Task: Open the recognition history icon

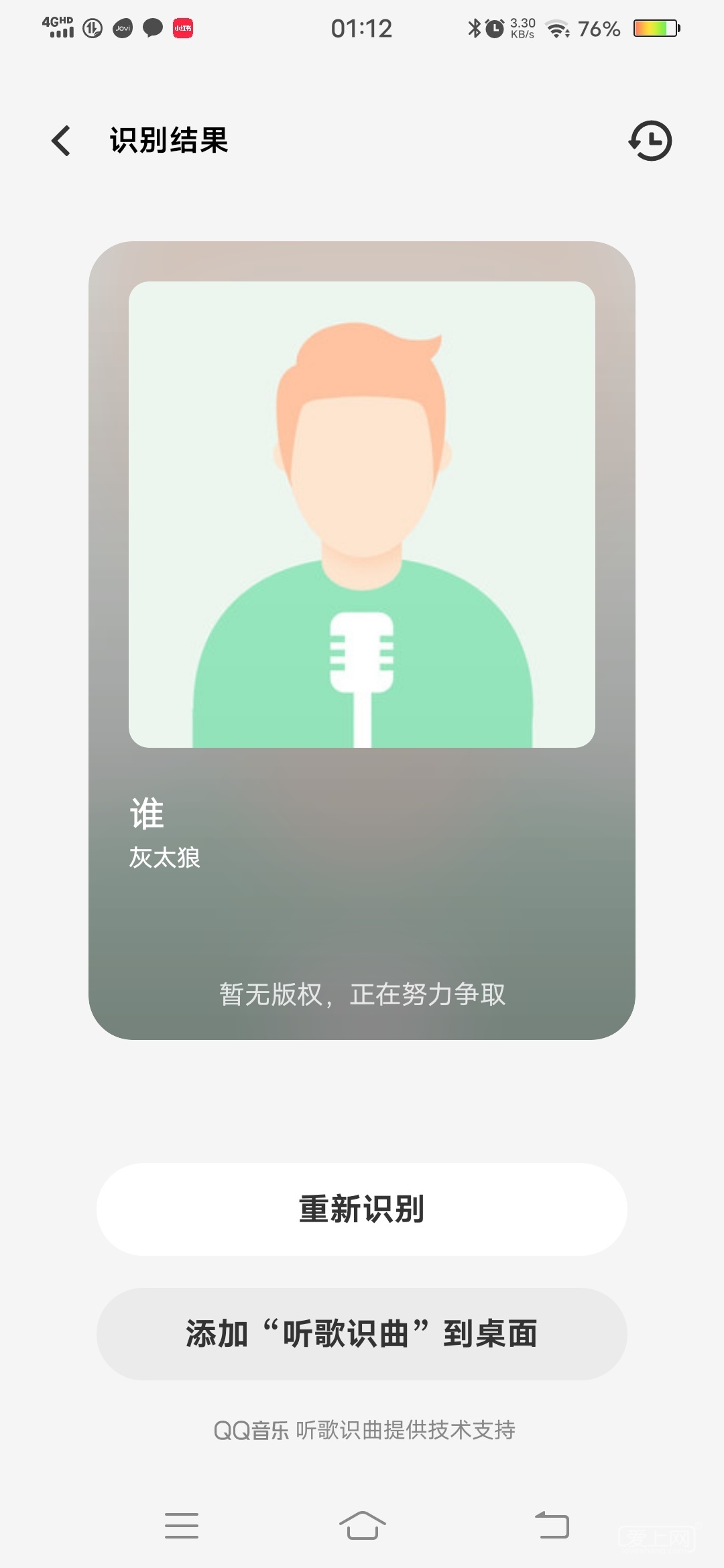Action: click(x=650, y=141)
